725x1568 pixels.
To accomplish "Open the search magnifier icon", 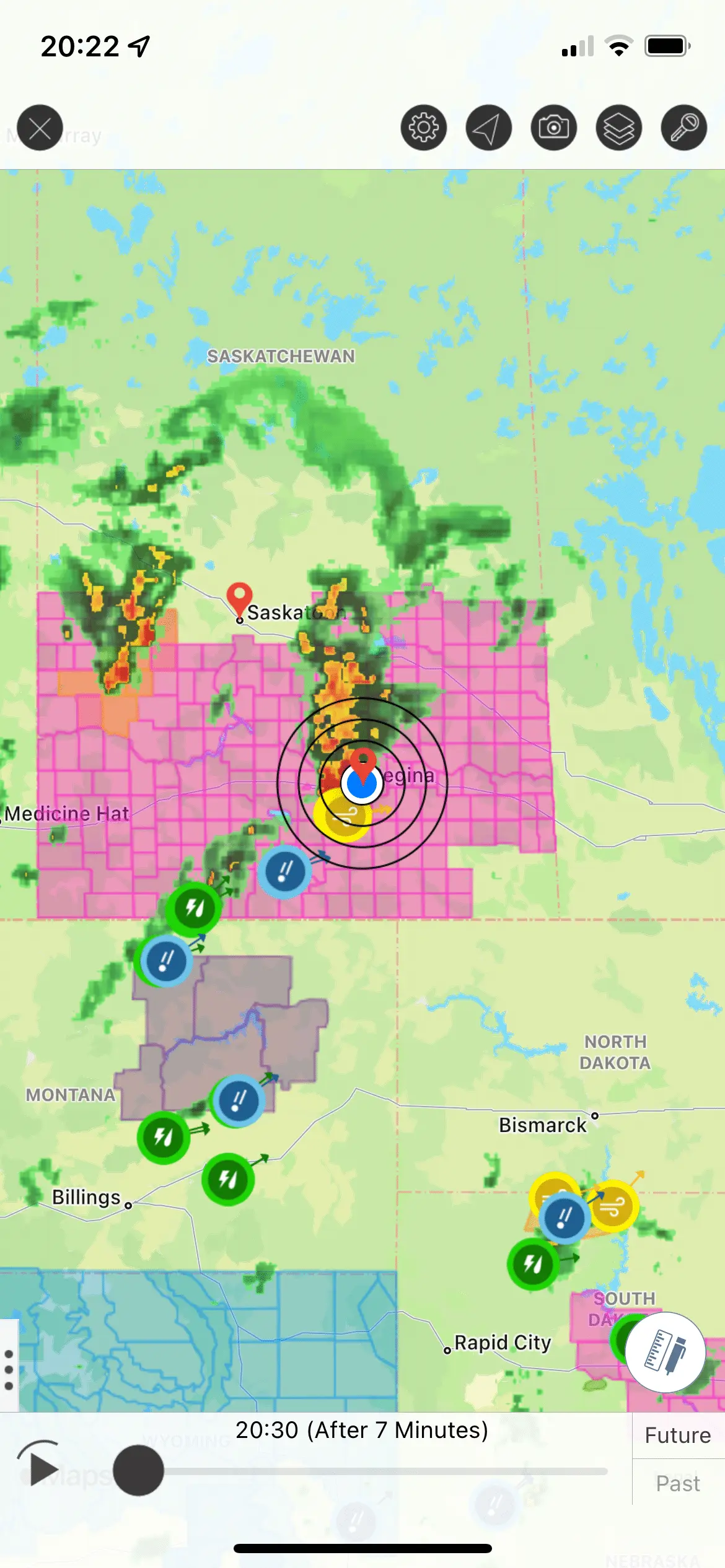I will click(684, 128).
